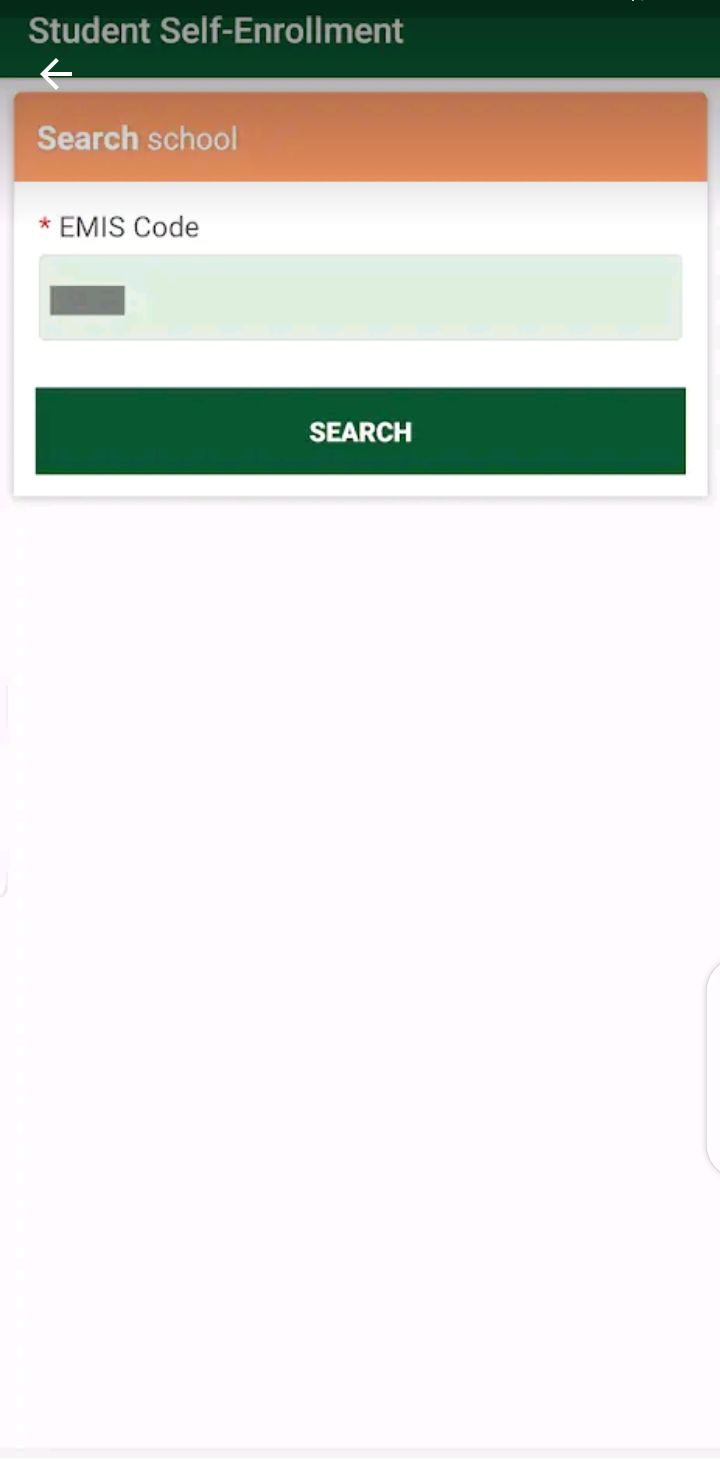Tap the SEARCH button

coord(360,431)
